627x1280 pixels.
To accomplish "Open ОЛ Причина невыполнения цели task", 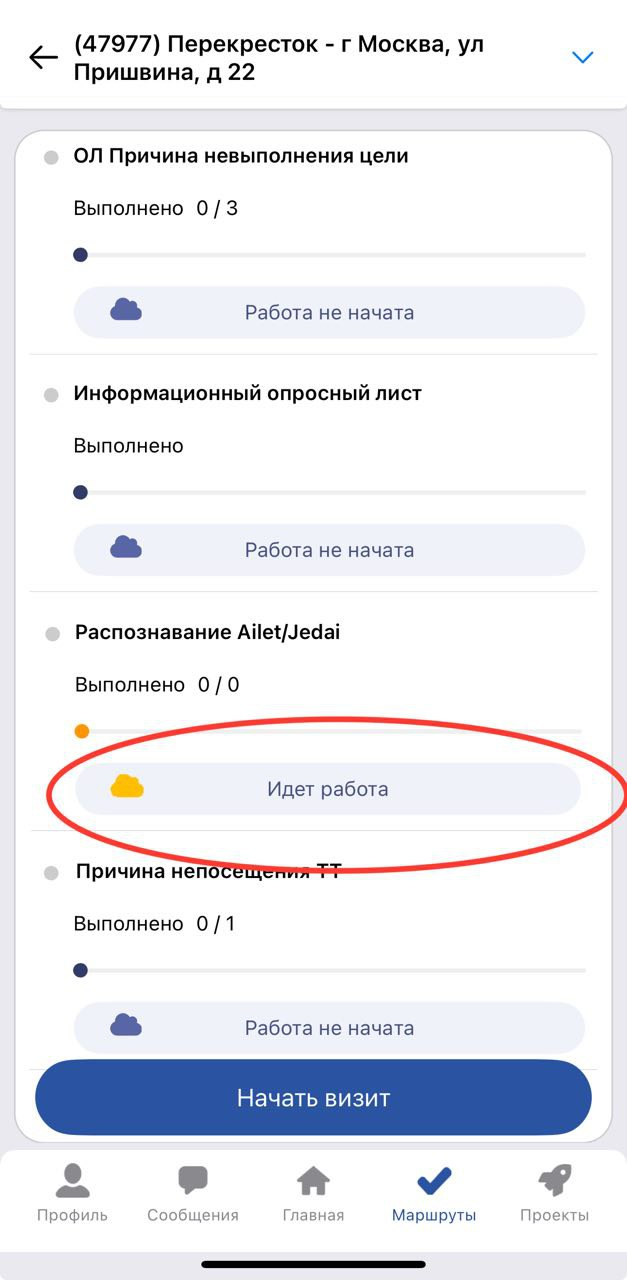I will point(241,156).
